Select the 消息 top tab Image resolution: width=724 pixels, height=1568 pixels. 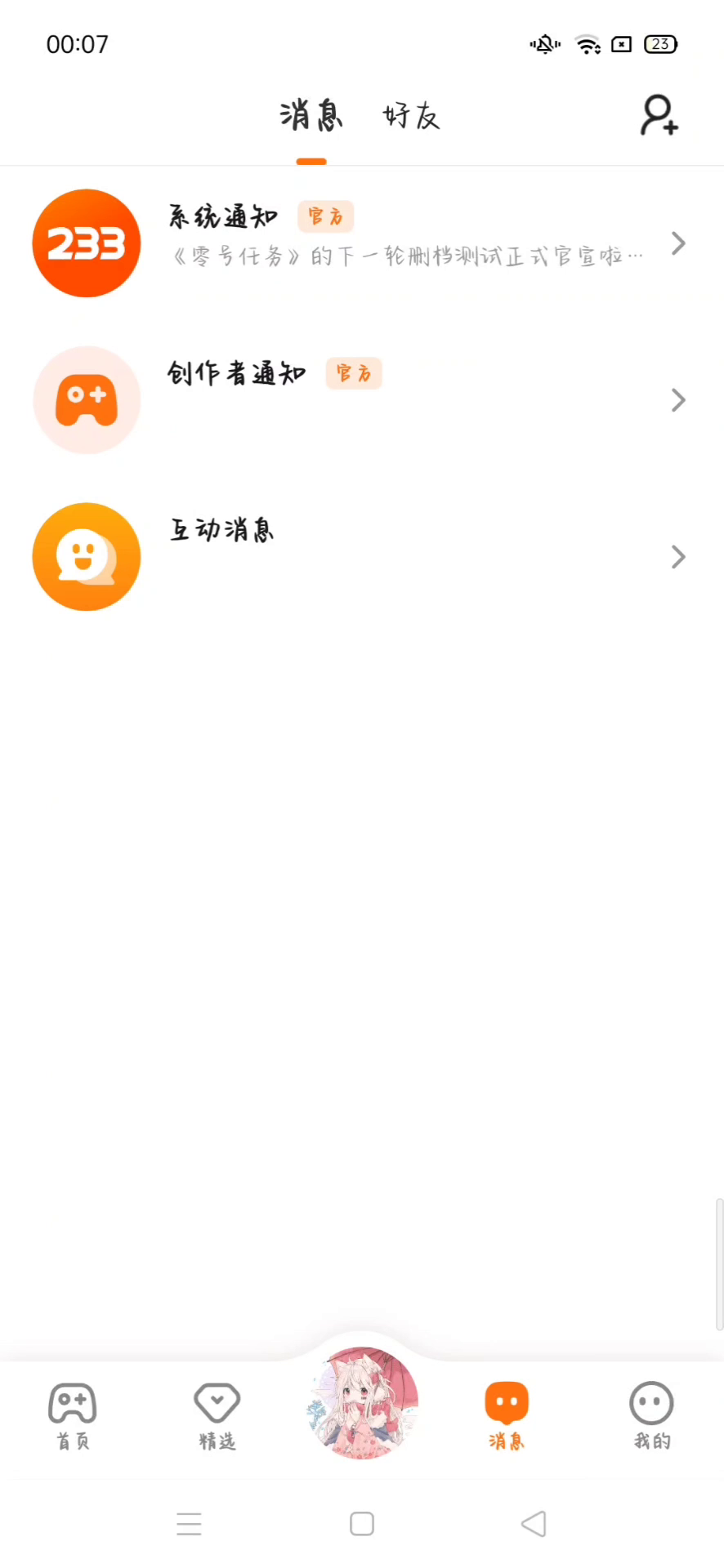point(311,116)
